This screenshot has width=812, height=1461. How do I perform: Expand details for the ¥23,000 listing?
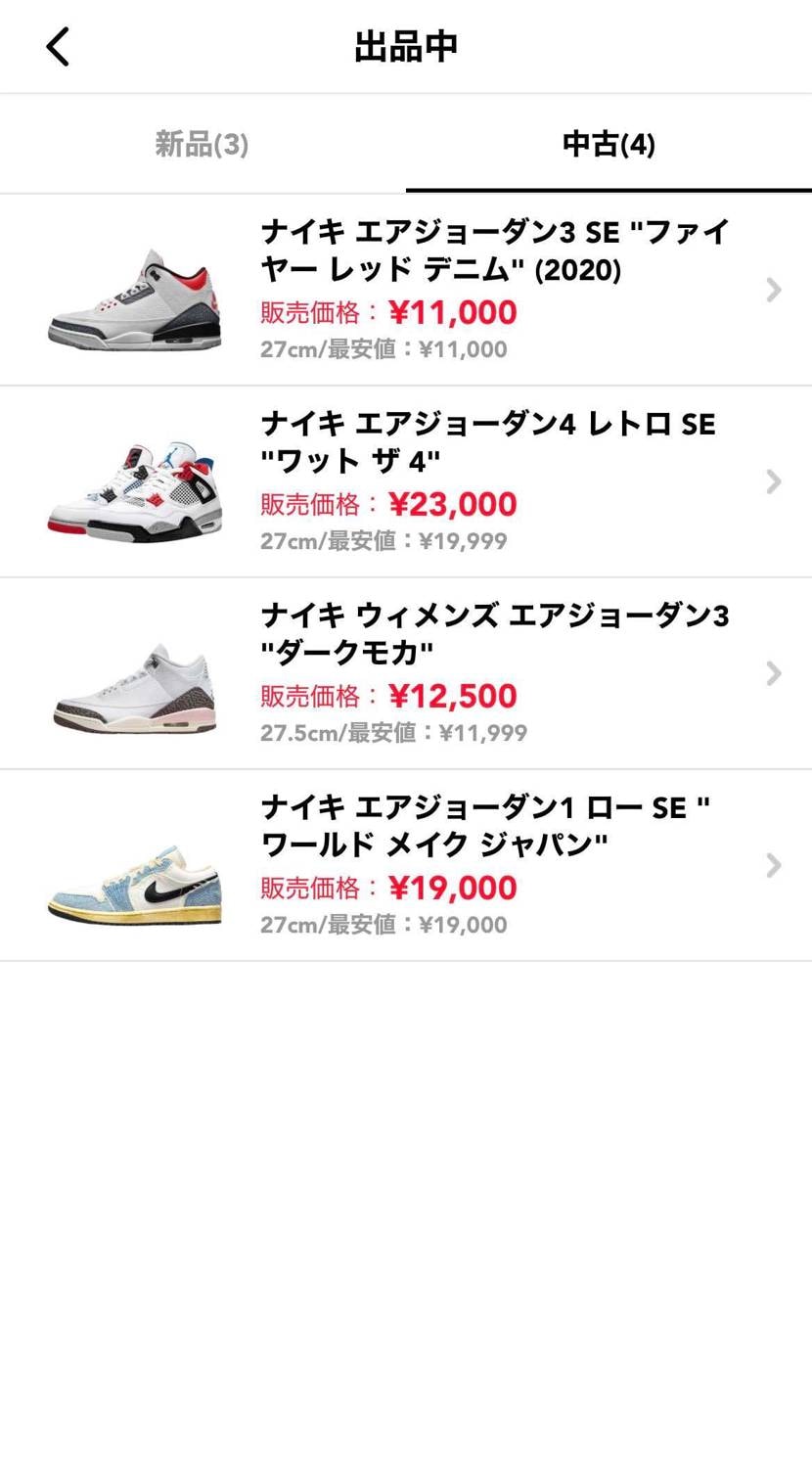coord(774,481)
